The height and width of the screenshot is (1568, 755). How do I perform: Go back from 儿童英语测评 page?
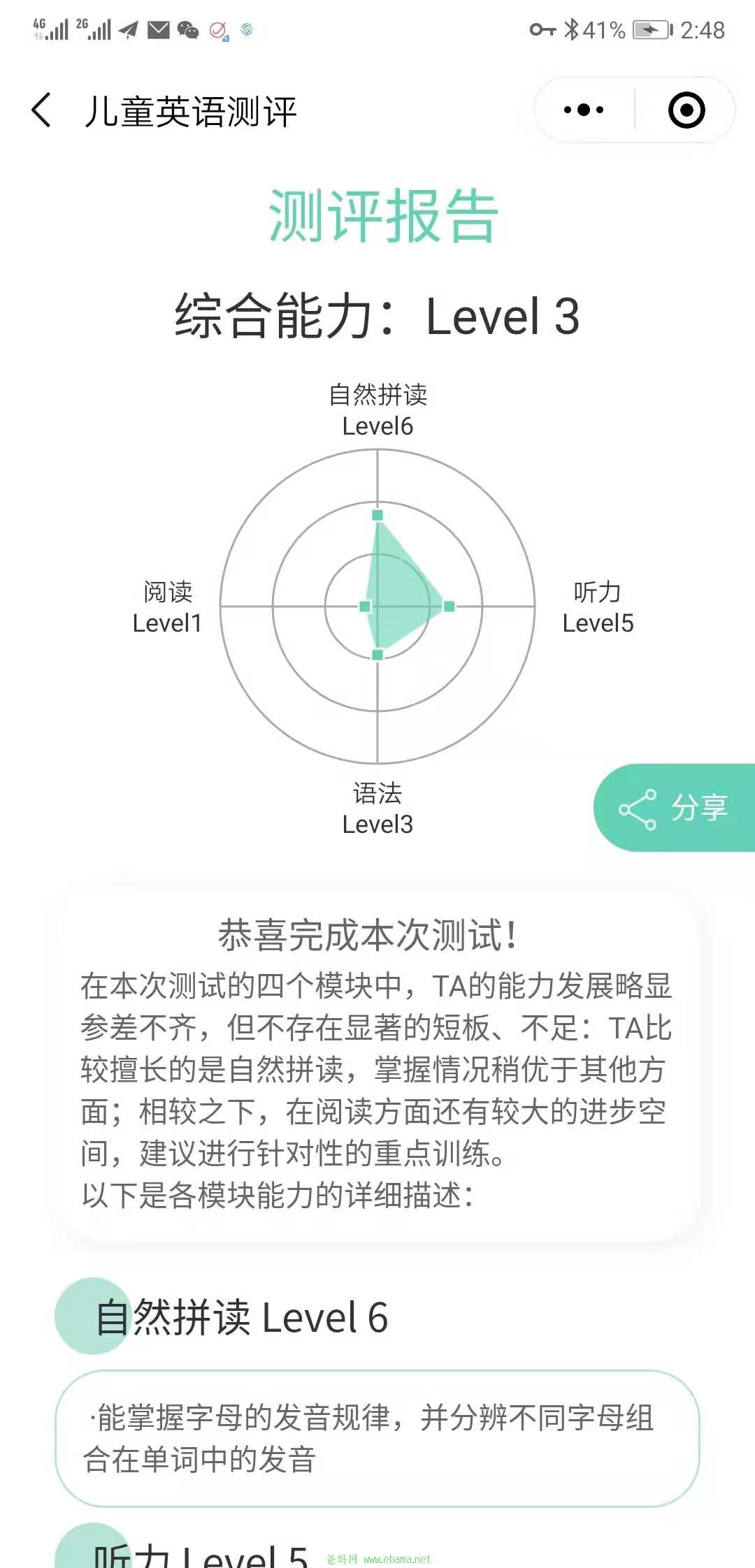pyautogui.click(x=42, y=110)
